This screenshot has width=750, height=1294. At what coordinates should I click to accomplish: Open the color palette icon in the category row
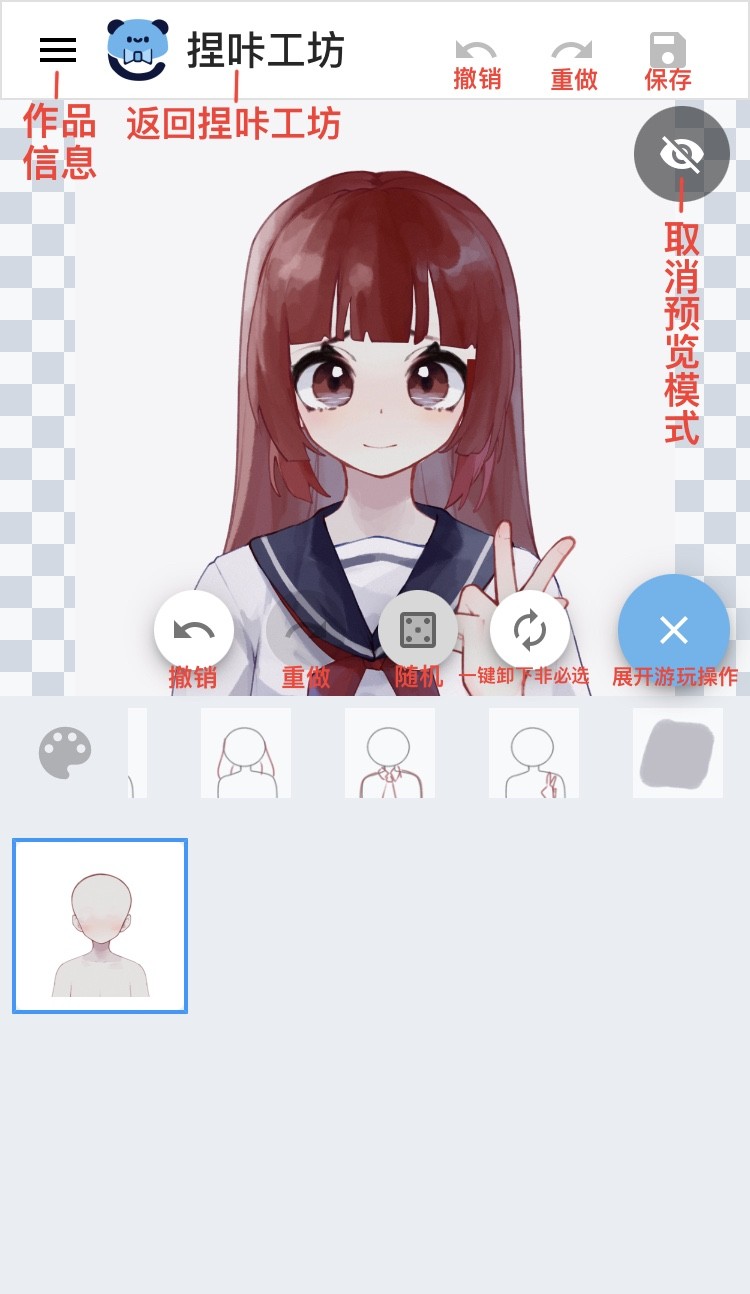(64, 753)
